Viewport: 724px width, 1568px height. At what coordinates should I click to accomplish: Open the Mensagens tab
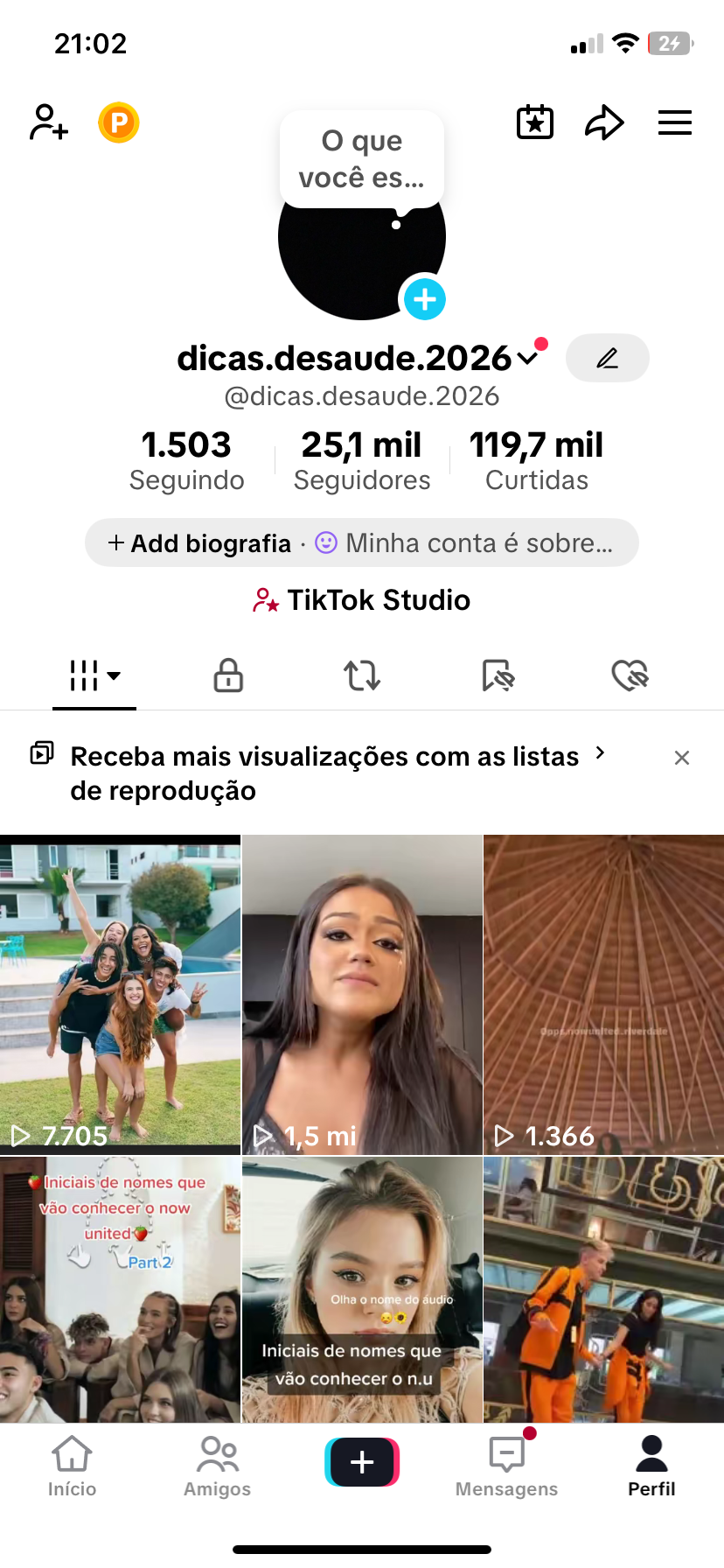[x=506, y=1466]
